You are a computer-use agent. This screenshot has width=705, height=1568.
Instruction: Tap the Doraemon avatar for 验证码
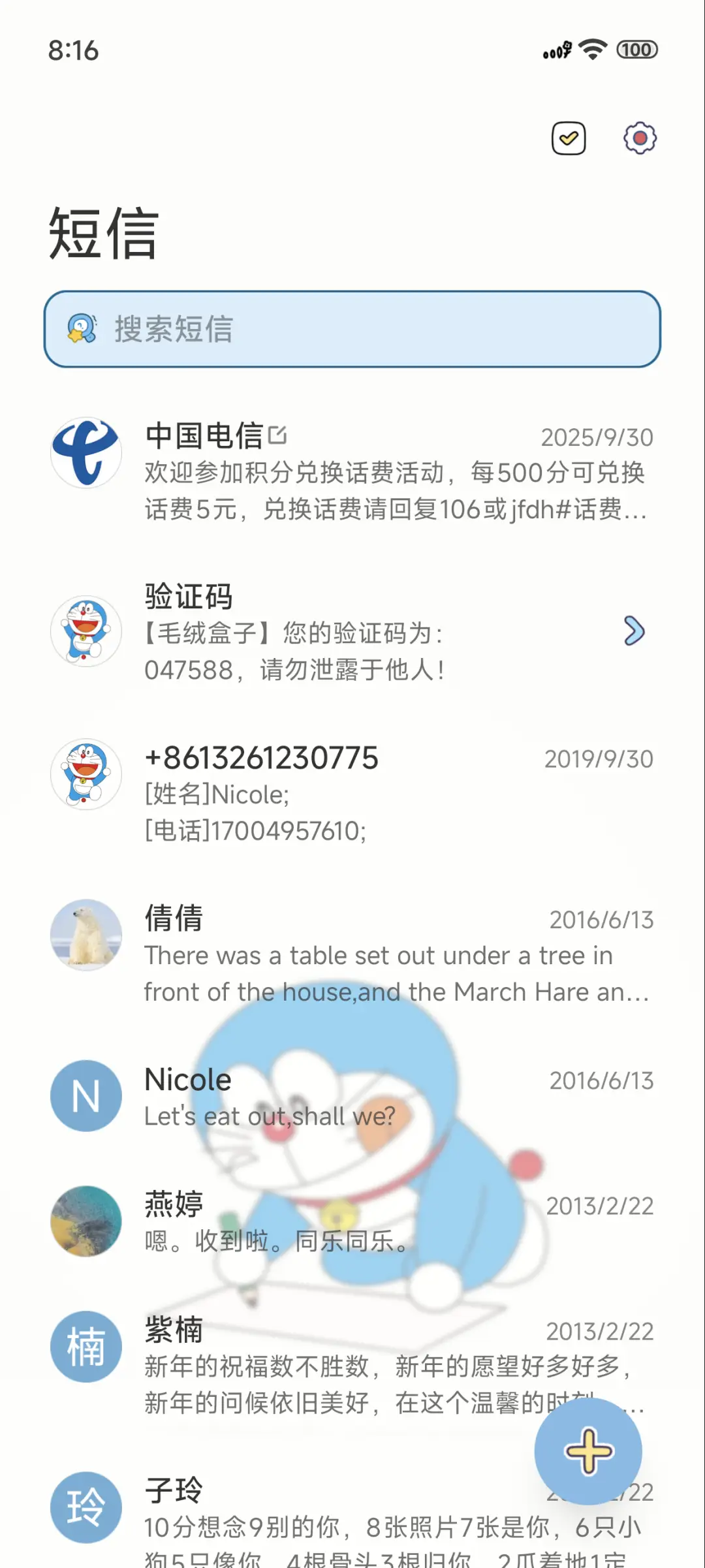(x=85, y=631)
